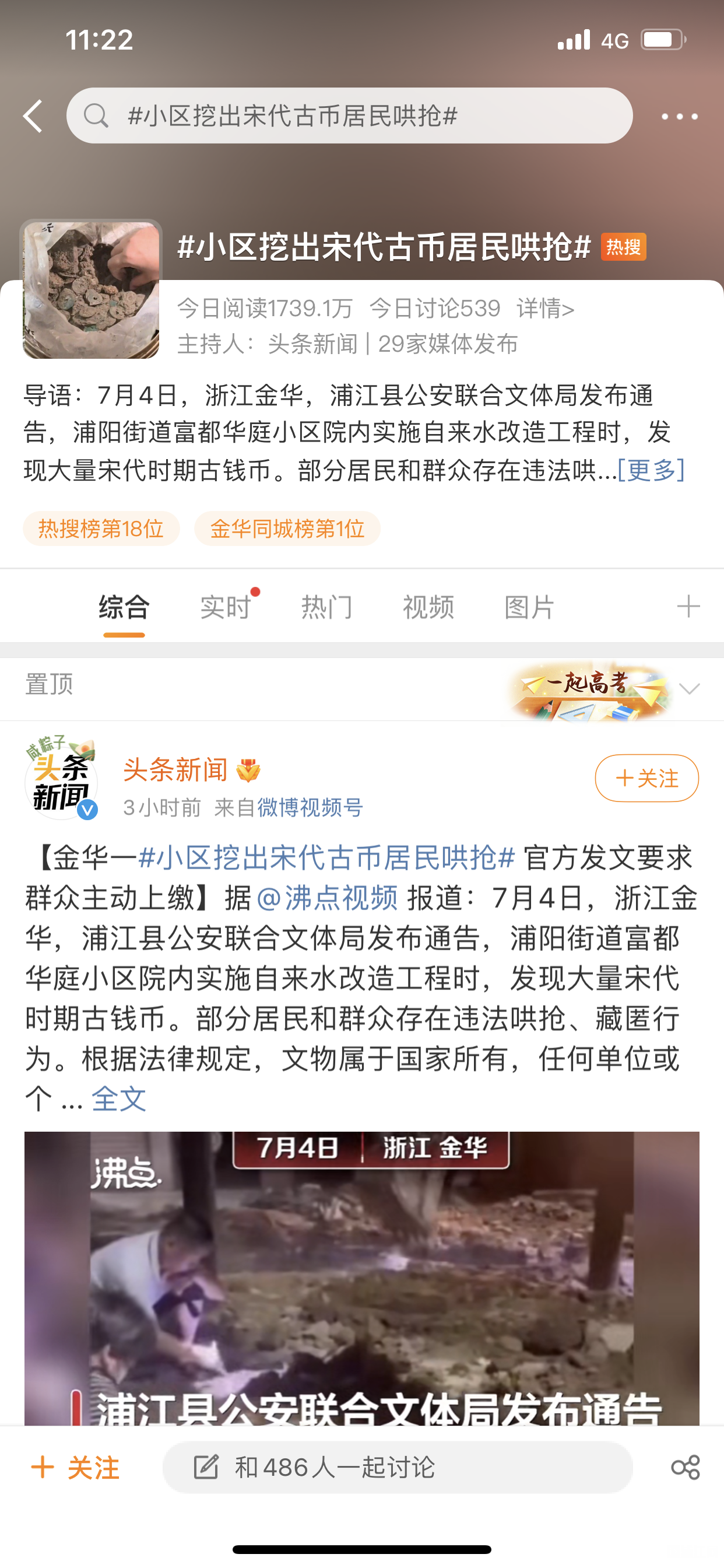Switch to the 图片 tab

(x=529, y=607)
